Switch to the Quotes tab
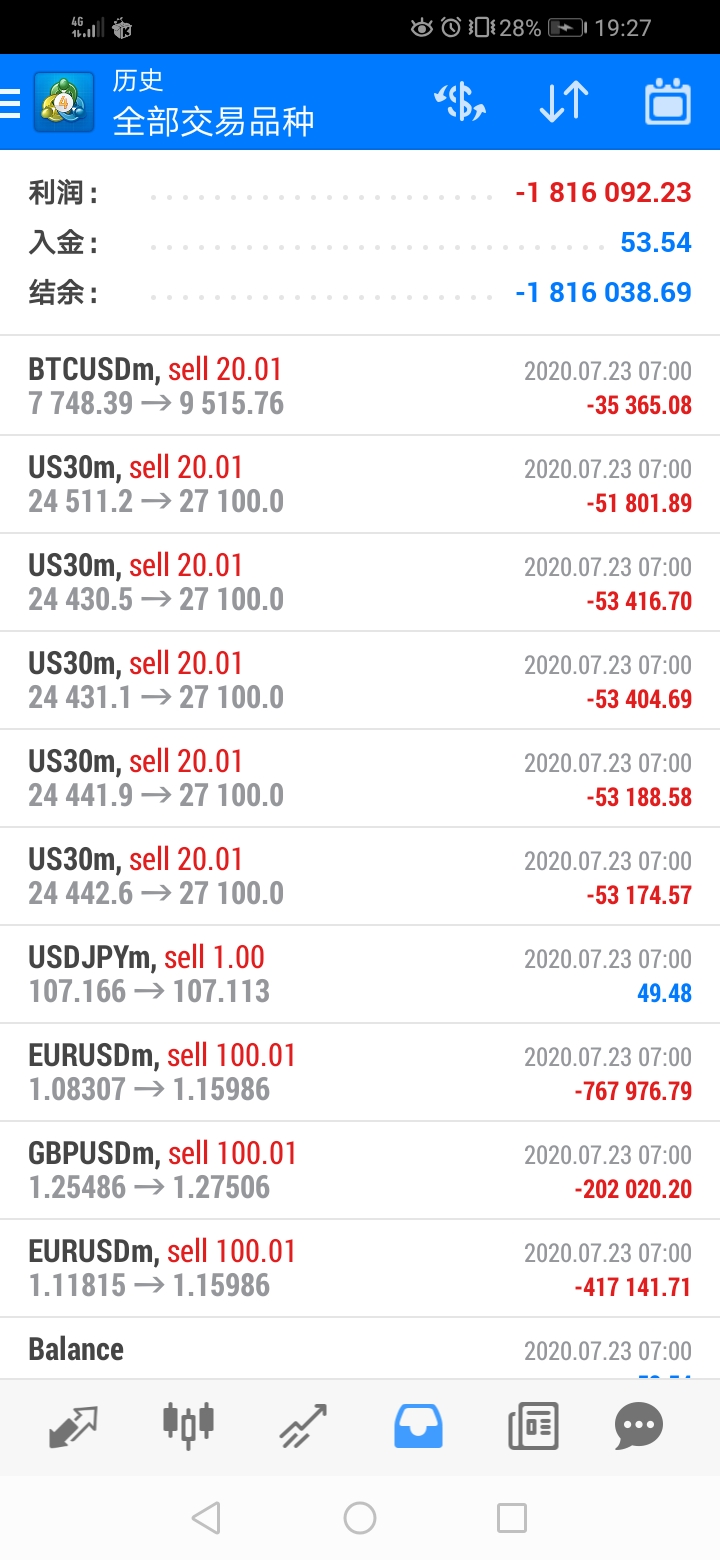720x1560 pixels. (74, 1426)
